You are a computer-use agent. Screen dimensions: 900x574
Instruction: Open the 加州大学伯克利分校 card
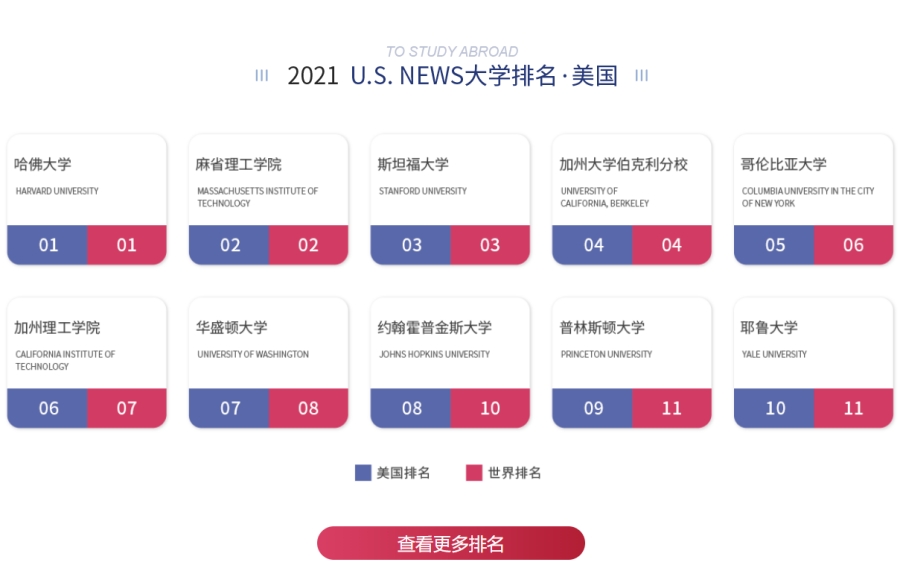pyautogui.click(x=631, y=199)
